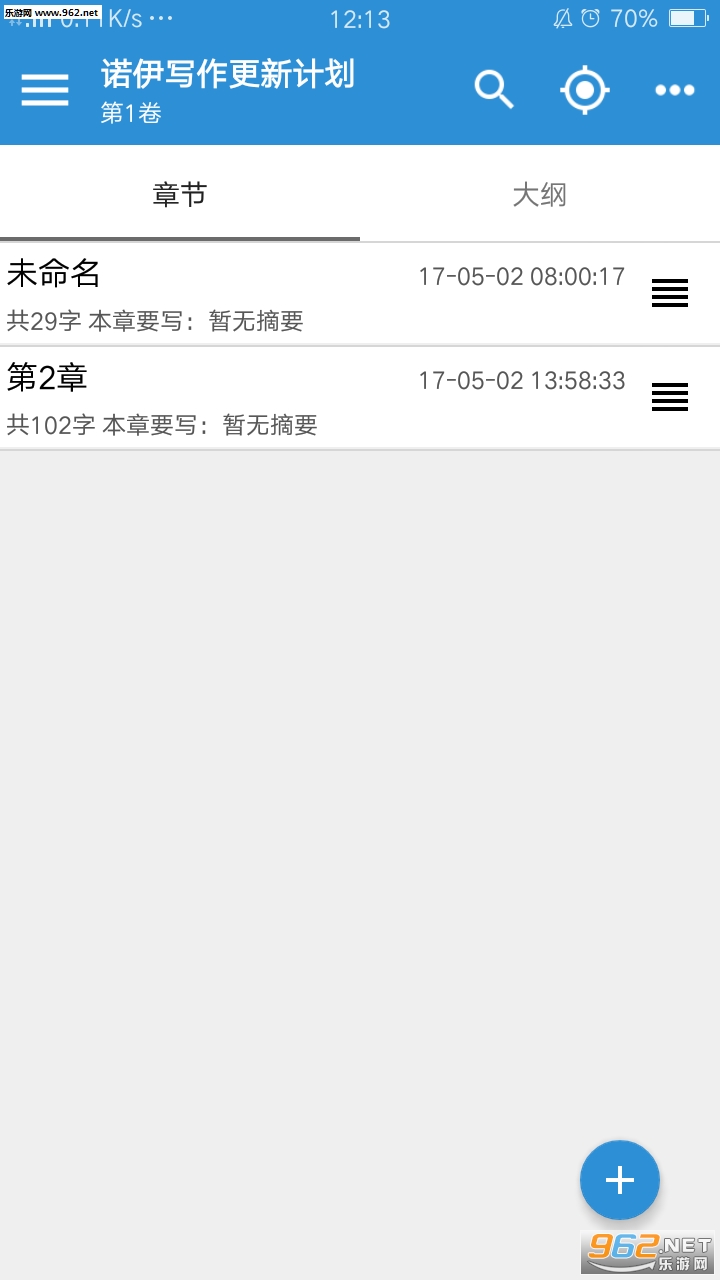Open the hamburger drawer menu
Screen dimensions: 720x1280
(x=45, y=90)
